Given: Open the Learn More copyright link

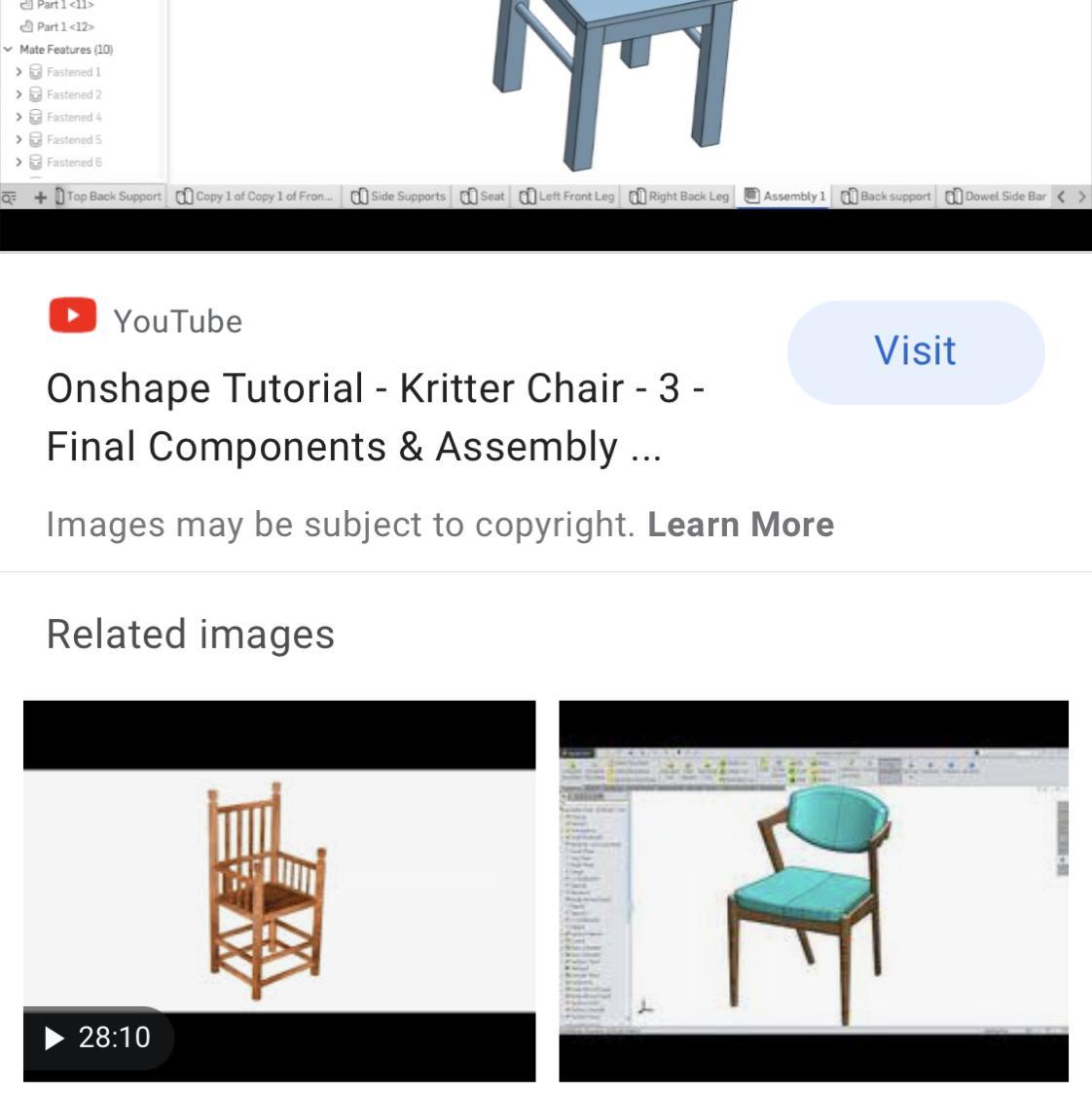Looking at the screenshot, I should [x=740, y=525].
